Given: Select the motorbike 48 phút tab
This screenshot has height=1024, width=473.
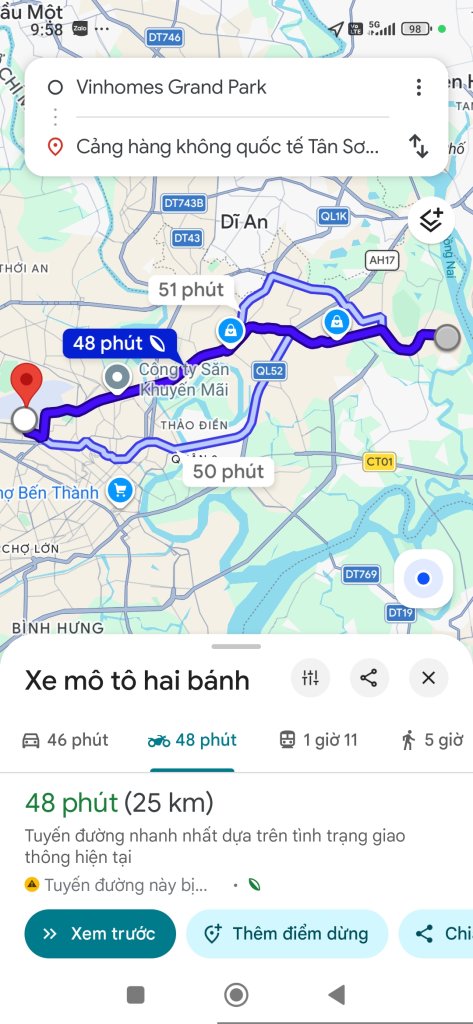Looking at the screenshot, I should click(x=192, y=740).
